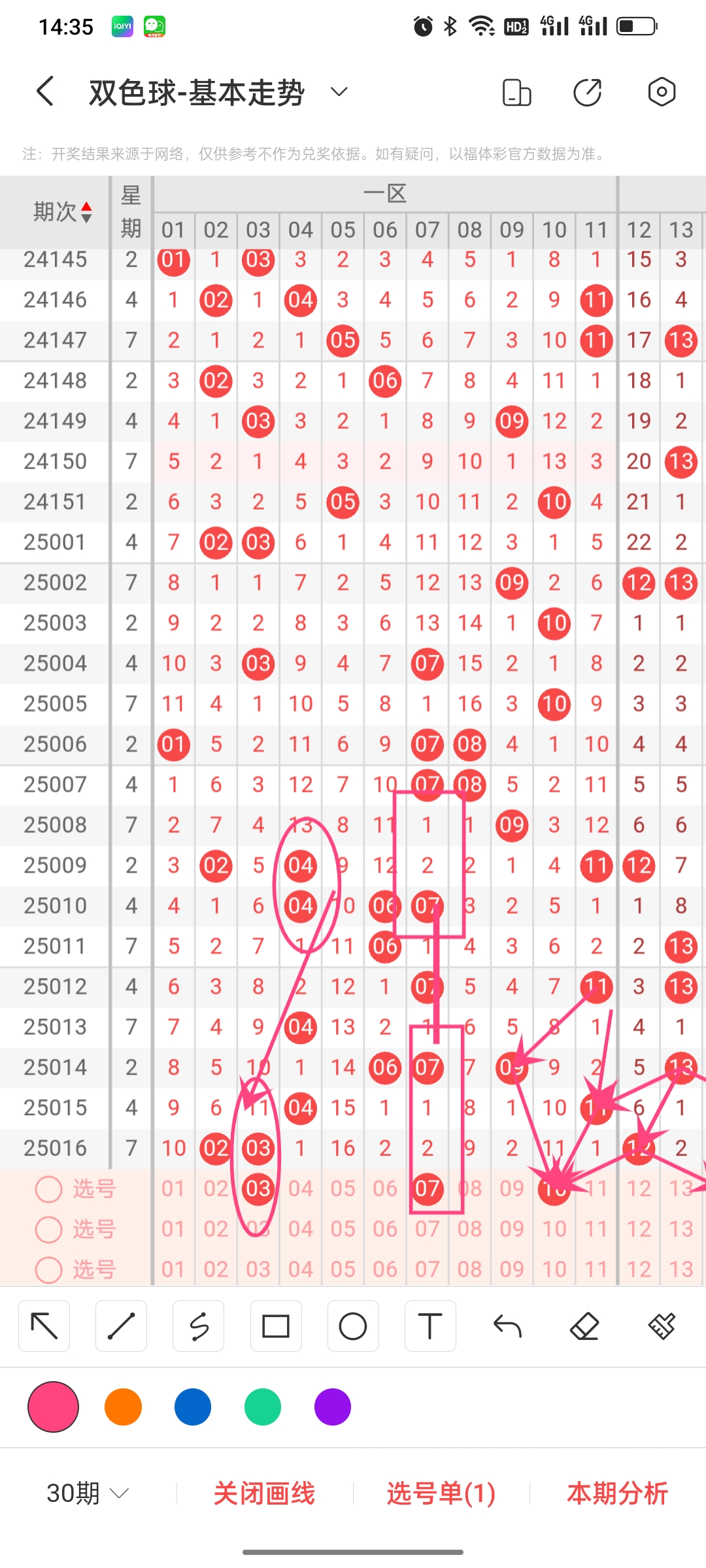This screenshot has height=1568, width=706.
Task: Open the share icon in the top bar
Action: click(587, 91)
